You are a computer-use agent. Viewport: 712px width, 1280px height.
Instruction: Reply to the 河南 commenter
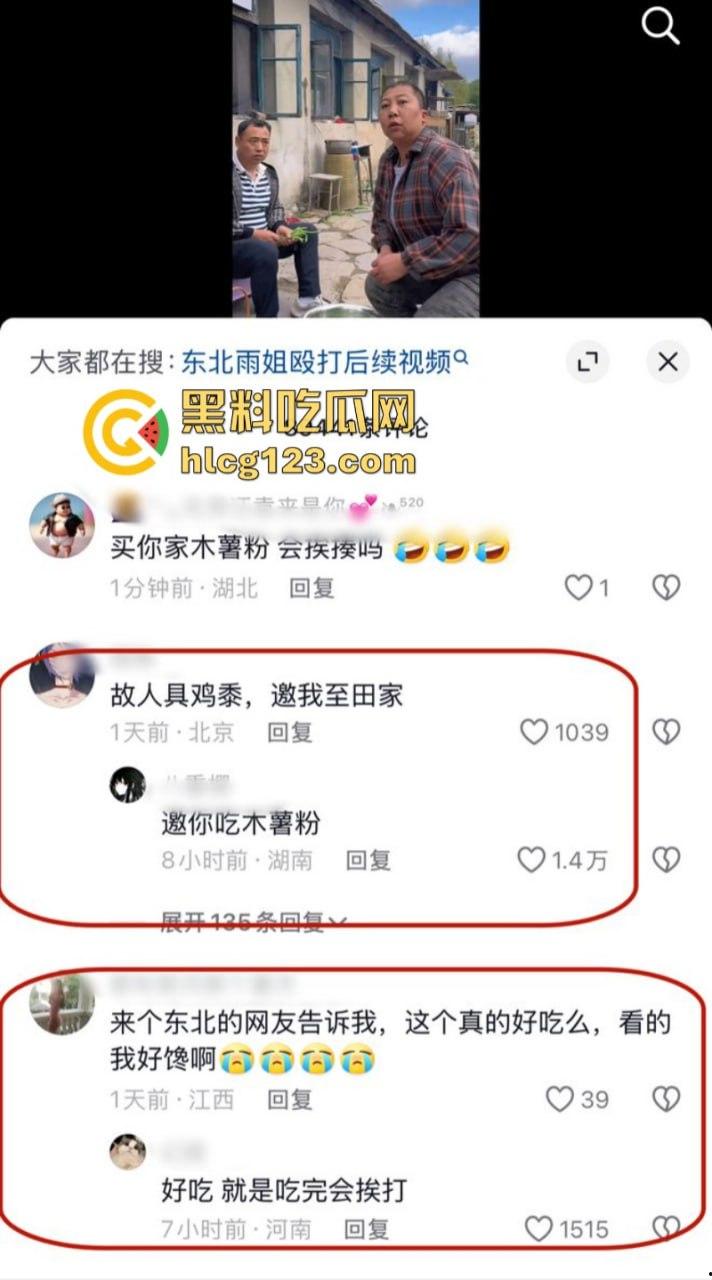363,1228
